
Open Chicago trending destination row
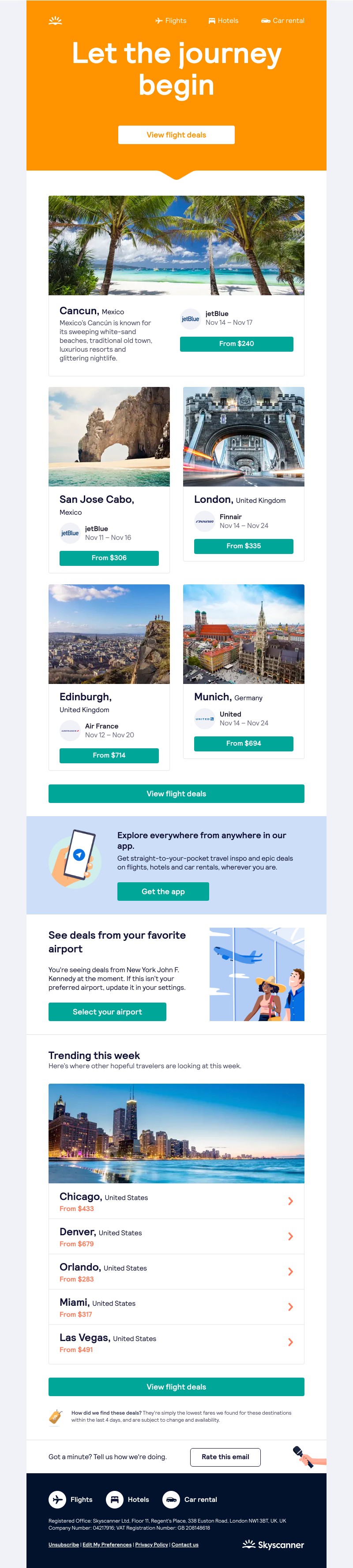click(x=176, y=1202)
